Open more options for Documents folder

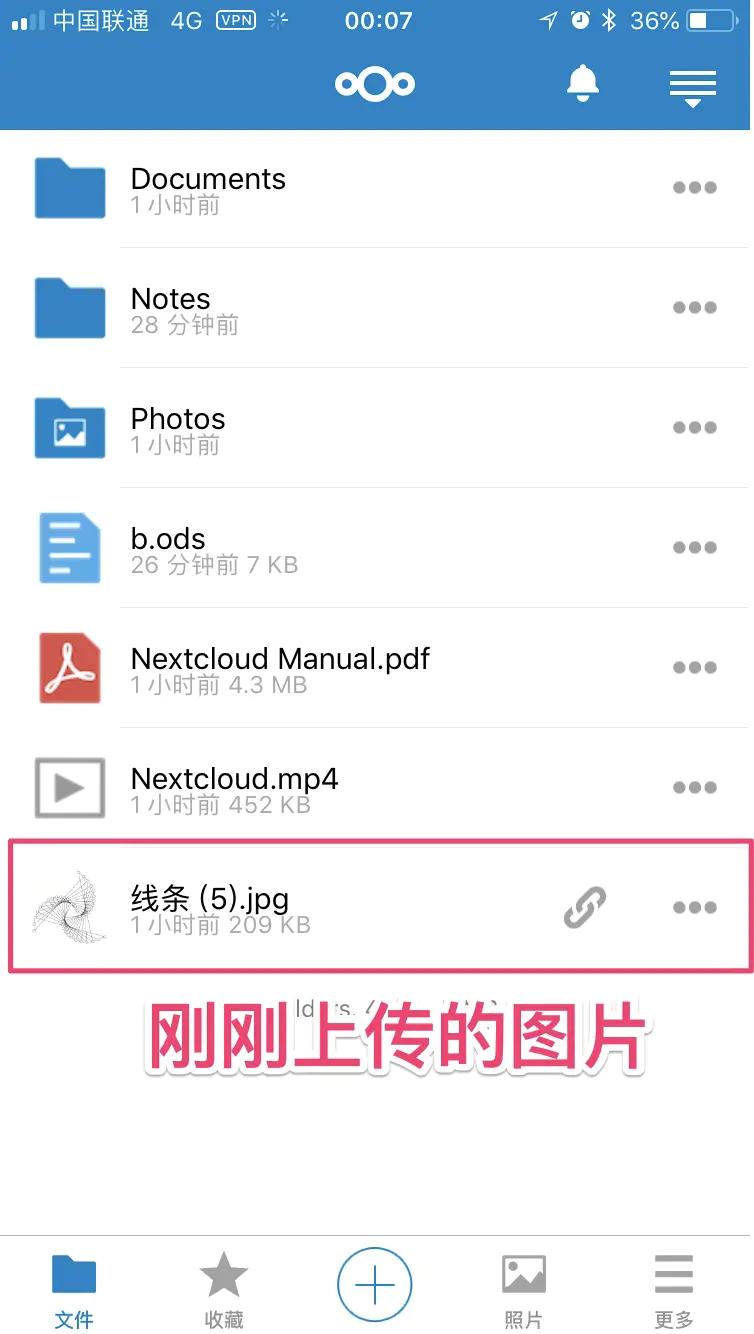click(694, 187)
